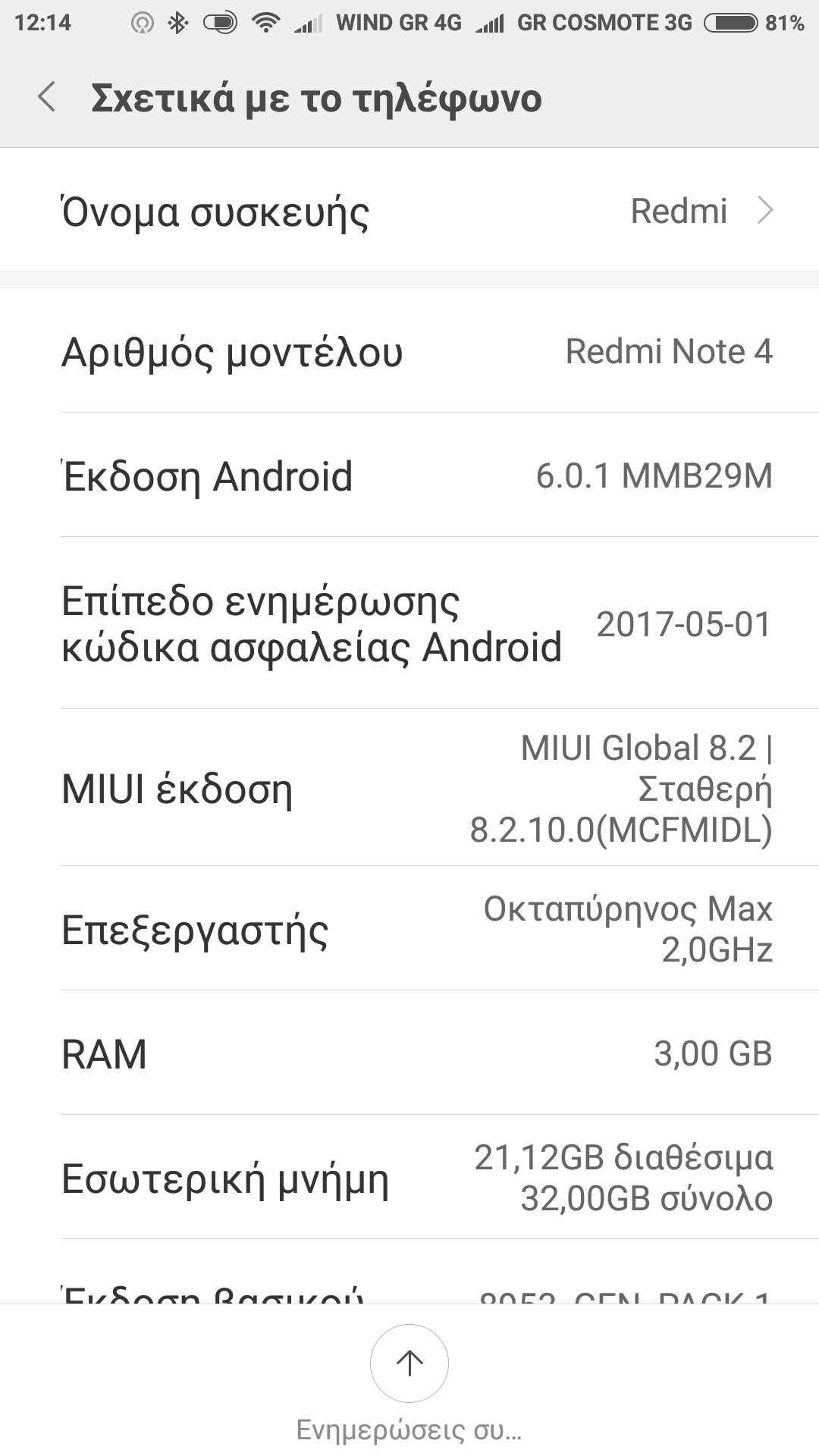
Task: Tap the Ενημερώσεις συστήματος arrow button
Action: [409, 1363]
